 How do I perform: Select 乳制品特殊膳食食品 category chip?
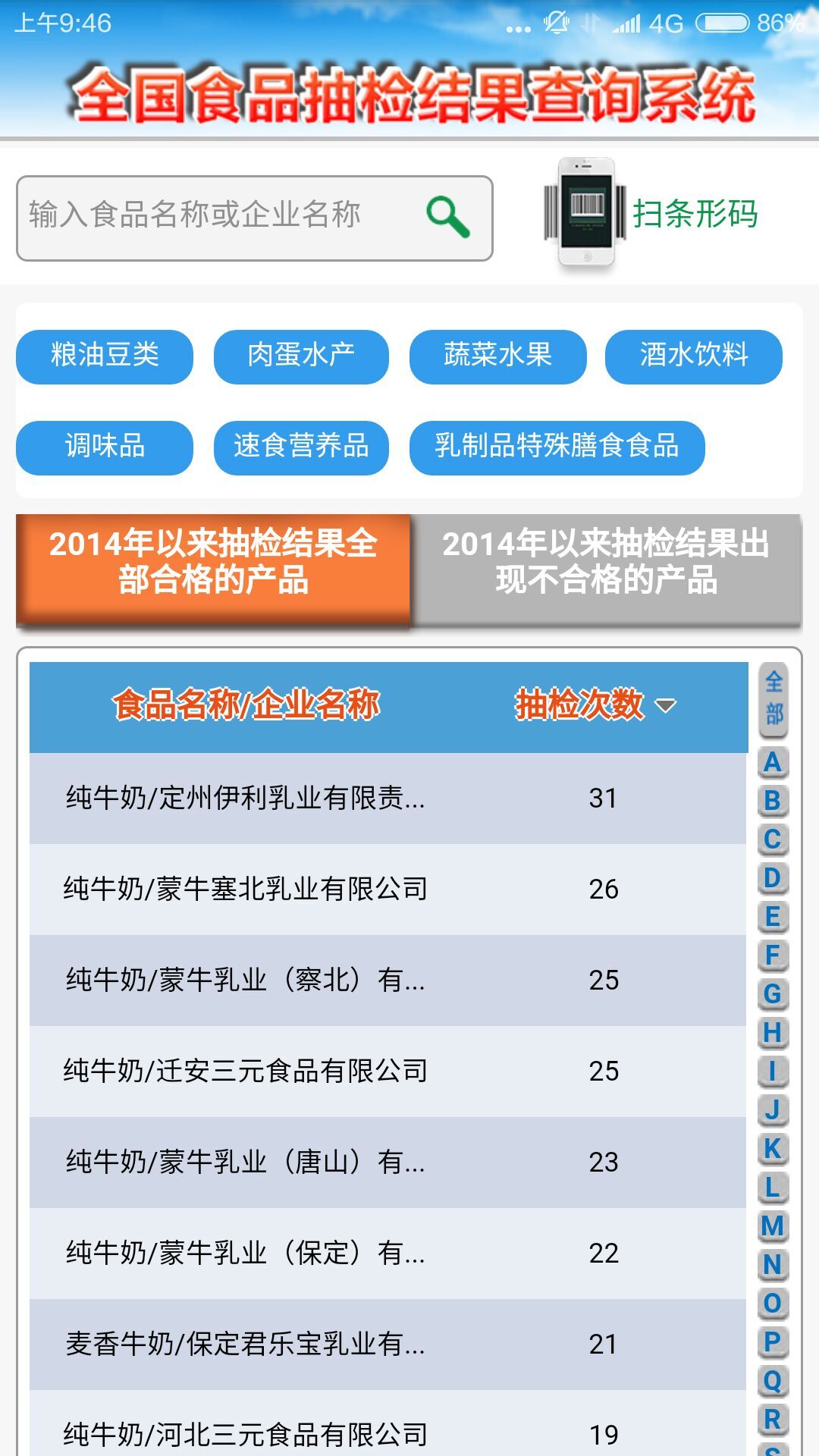pos(557,447)
